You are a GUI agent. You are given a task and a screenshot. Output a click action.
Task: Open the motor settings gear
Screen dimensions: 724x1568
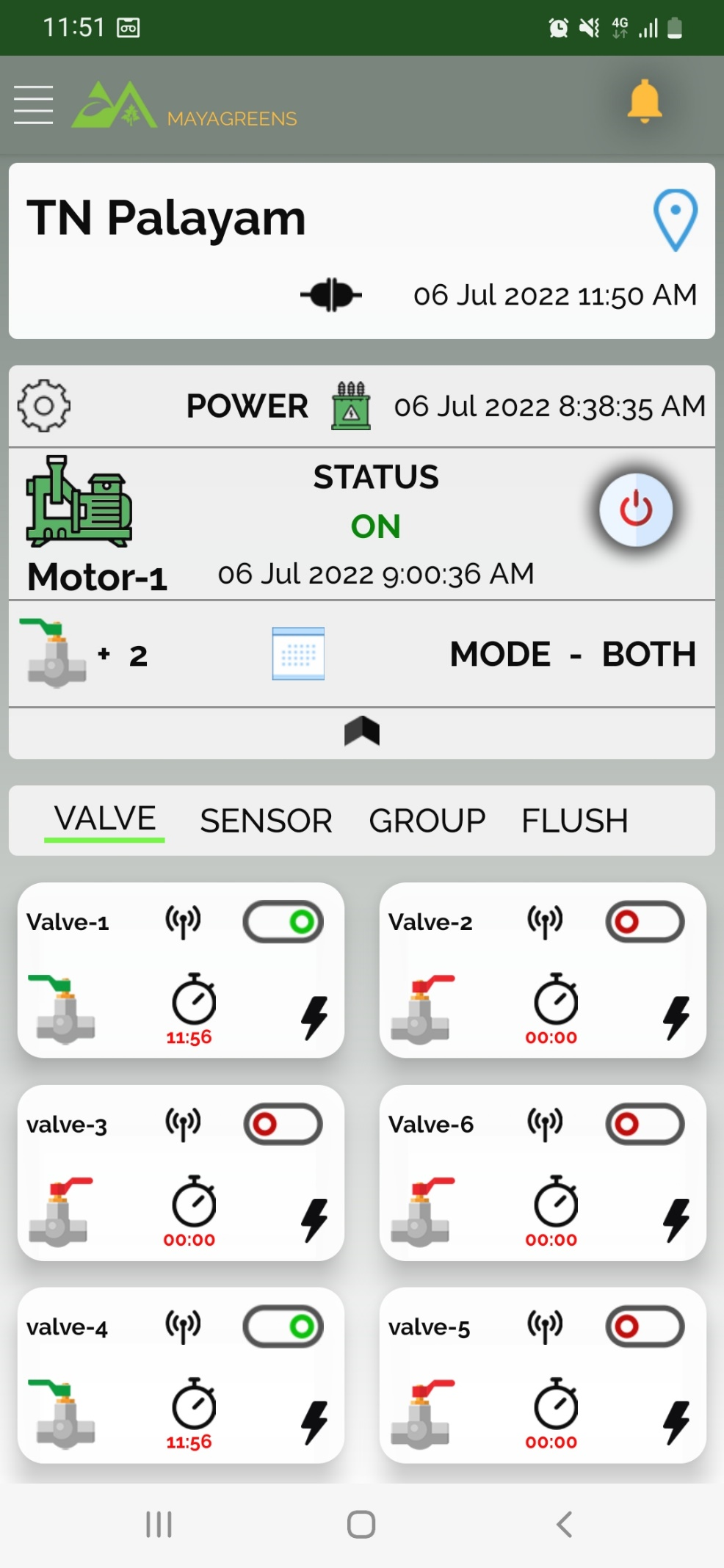(44, 405)
